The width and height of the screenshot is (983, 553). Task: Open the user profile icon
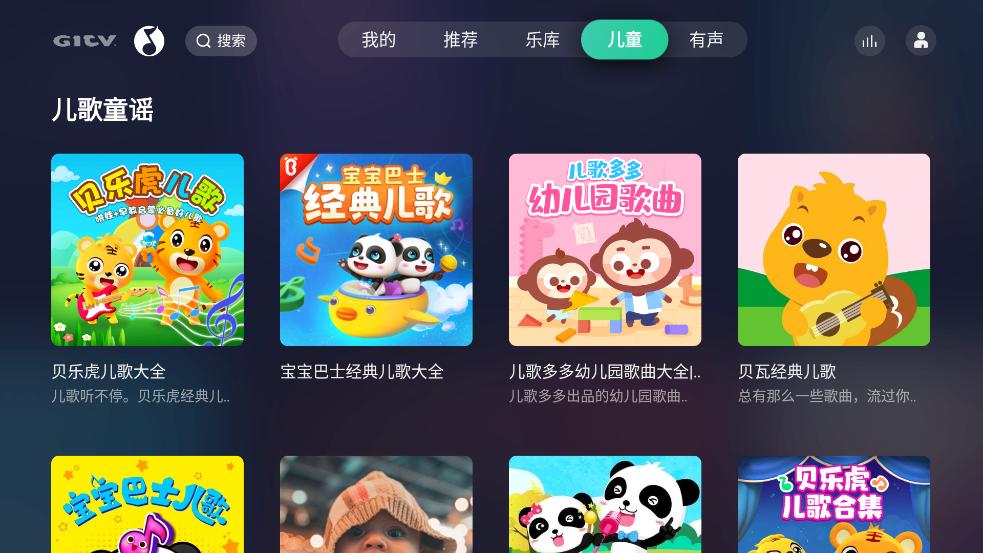tap(920, 41)
